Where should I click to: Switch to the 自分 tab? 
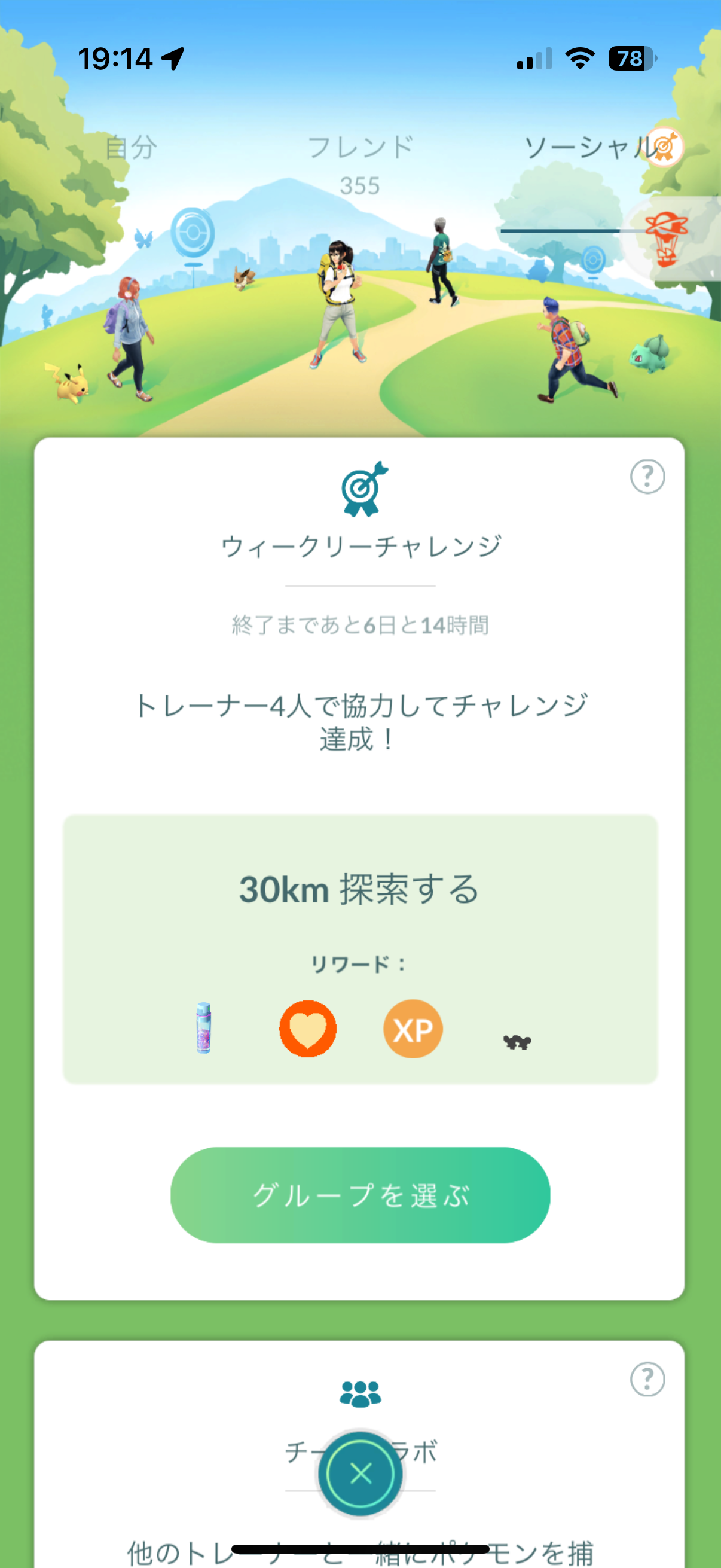131,148
